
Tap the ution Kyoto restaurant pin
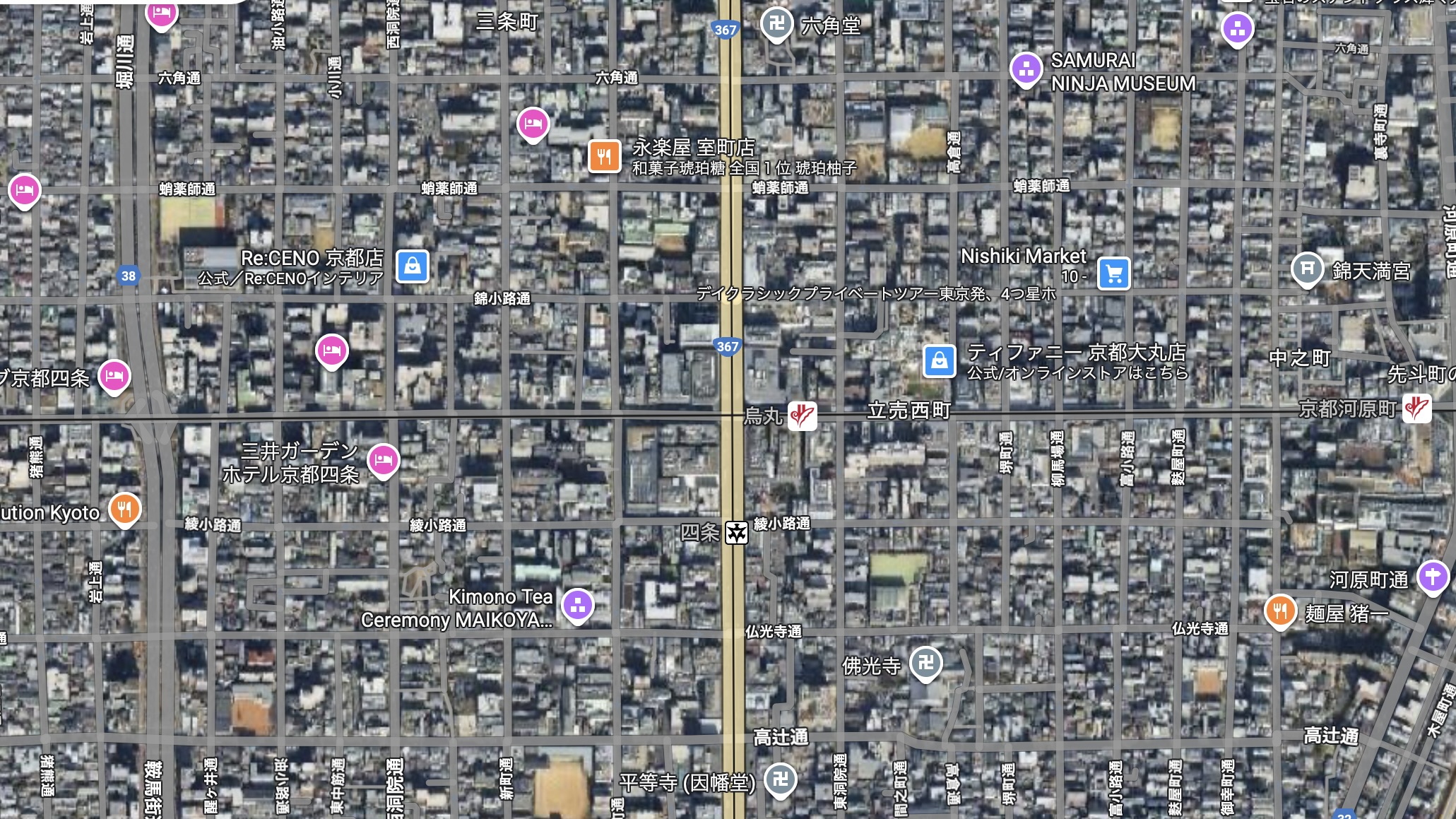click(x=124, y=509)
